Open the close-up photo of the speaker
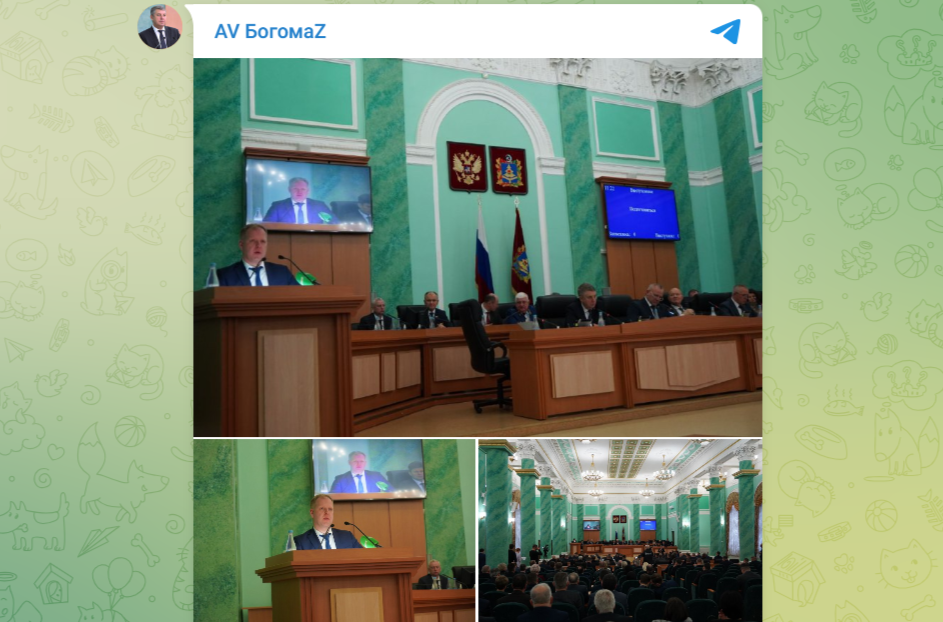The width and height of the screenshot is (943, 622). [334, 530]
